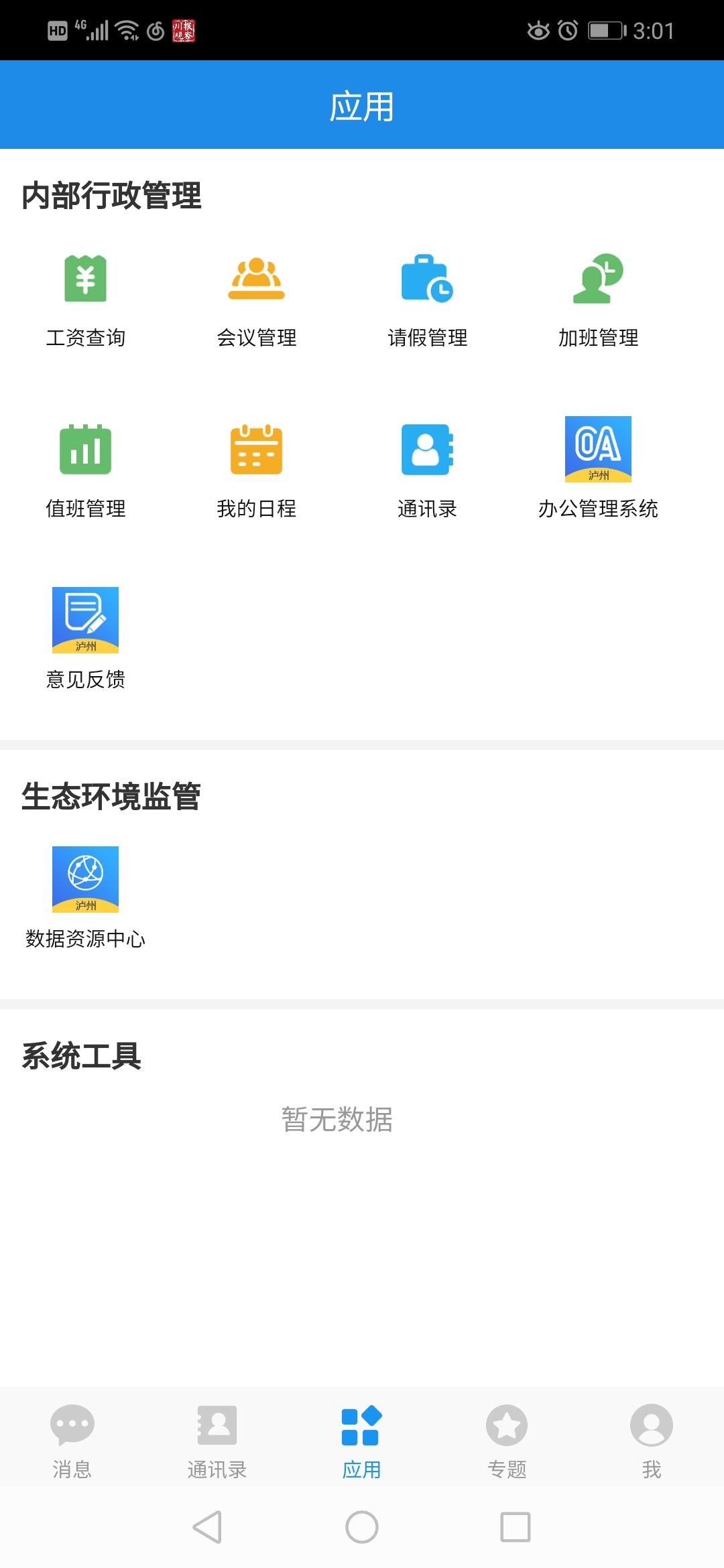Open 数据资源中心 data resource center

click(85, 880)
